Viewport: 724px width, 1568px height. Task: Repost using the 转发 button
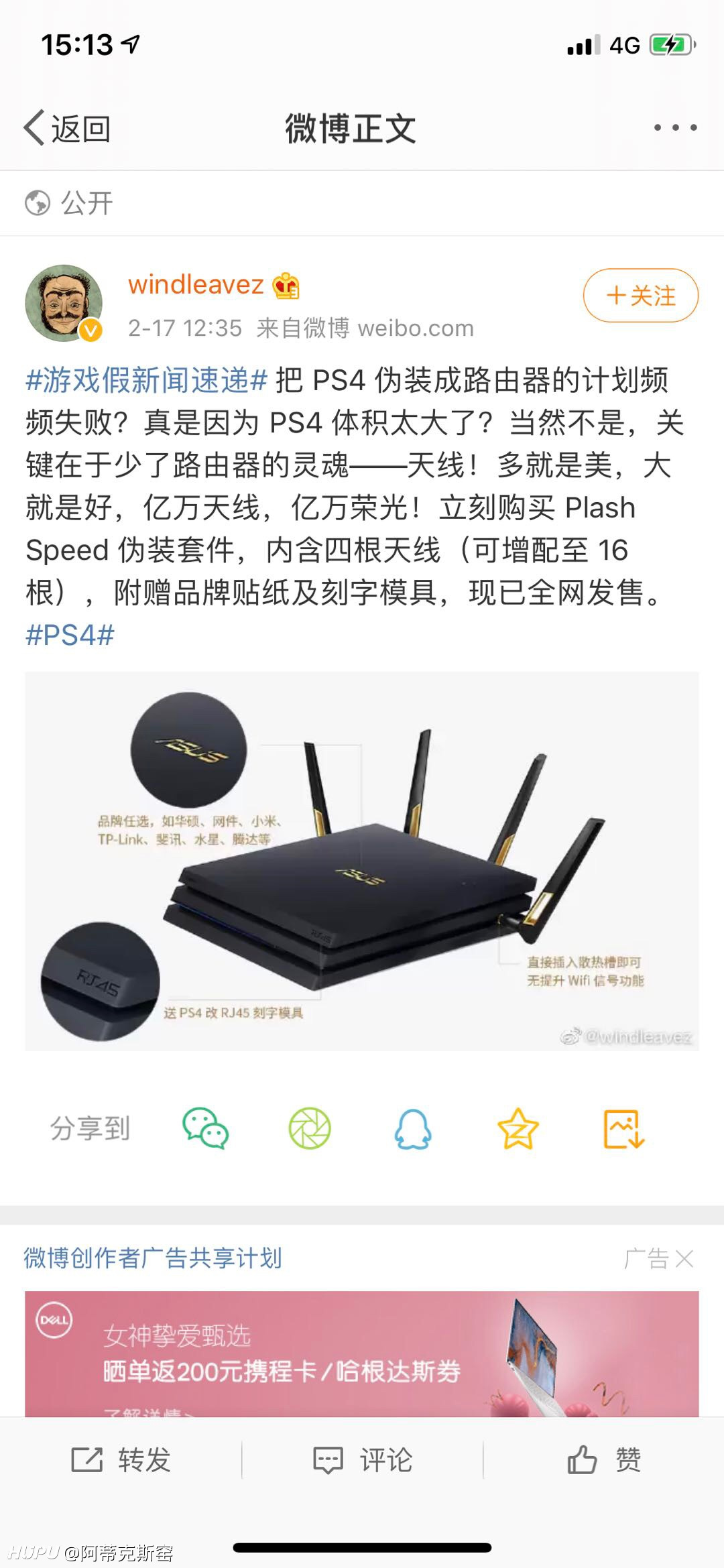pos(121,1459)
